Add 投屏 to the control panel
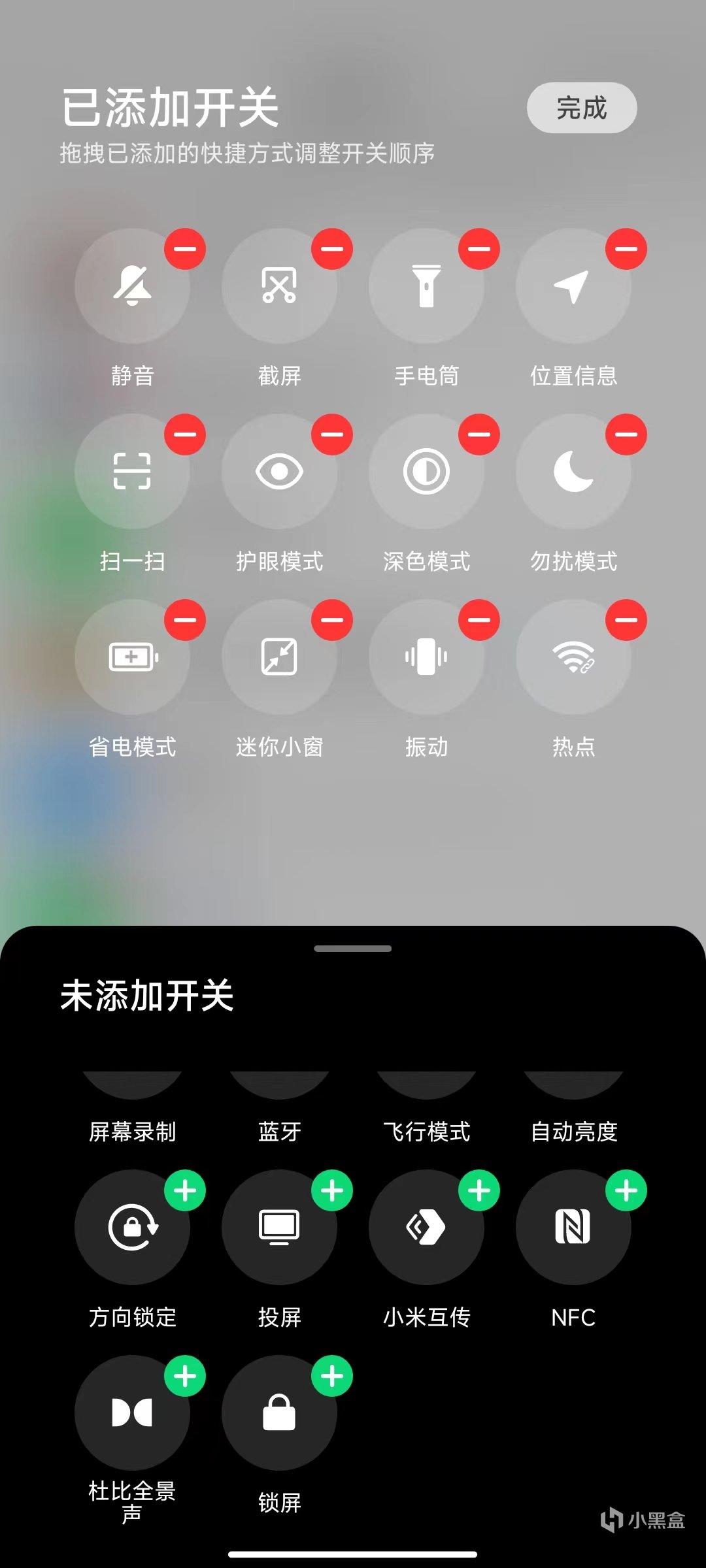Screen dimensions: 706x1568 tap(332, 1190)
